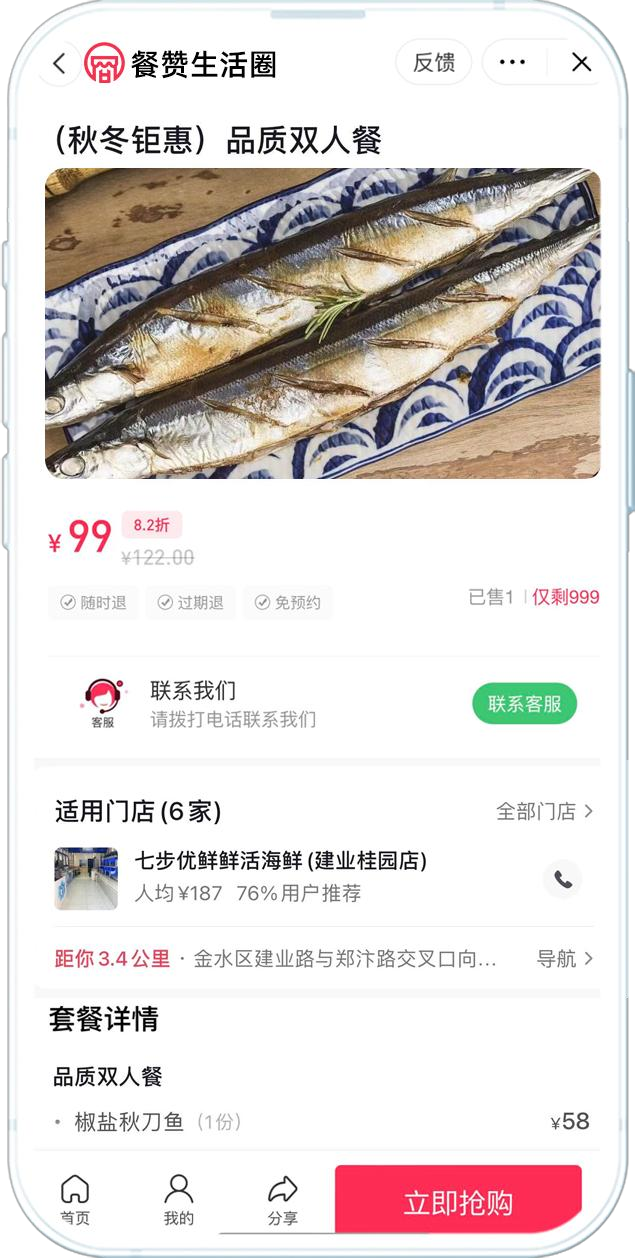The image size is (635, 1258).
Task: Open the three-dot overflow menu
Action: point(512,63)
